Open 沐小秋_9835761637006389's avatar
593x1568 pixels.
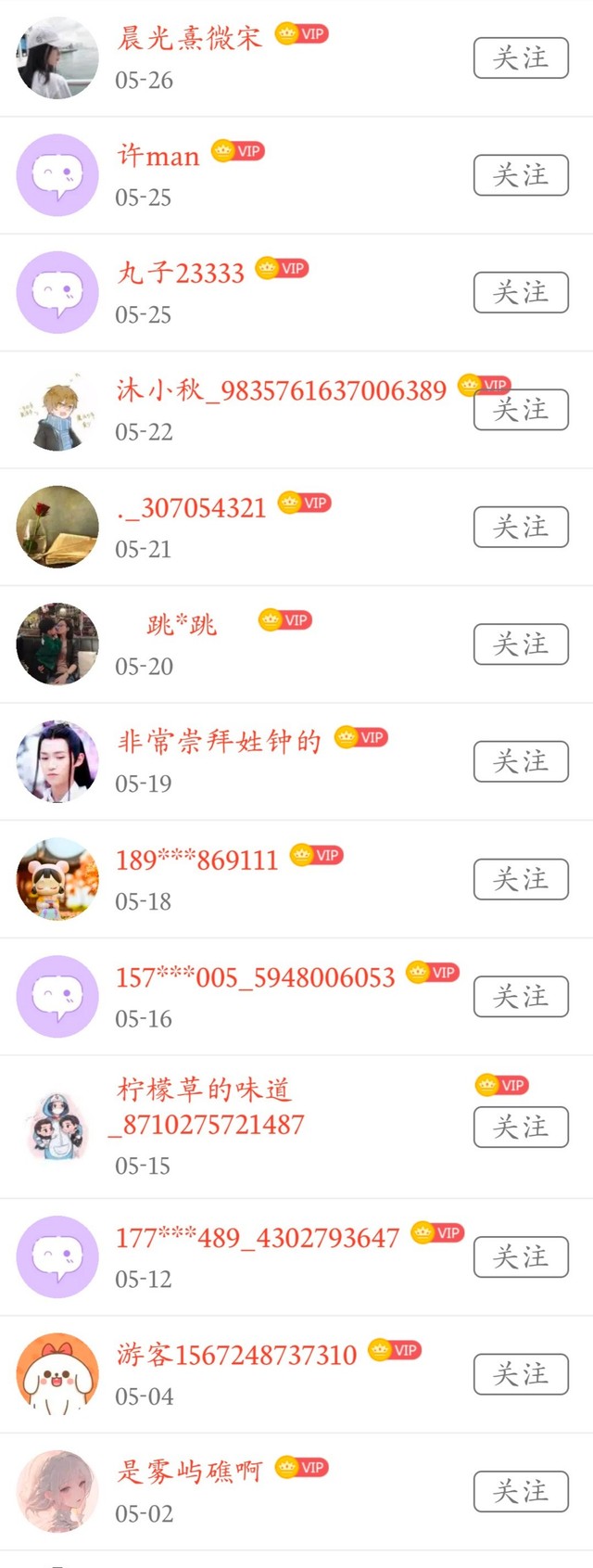(57, 410)
